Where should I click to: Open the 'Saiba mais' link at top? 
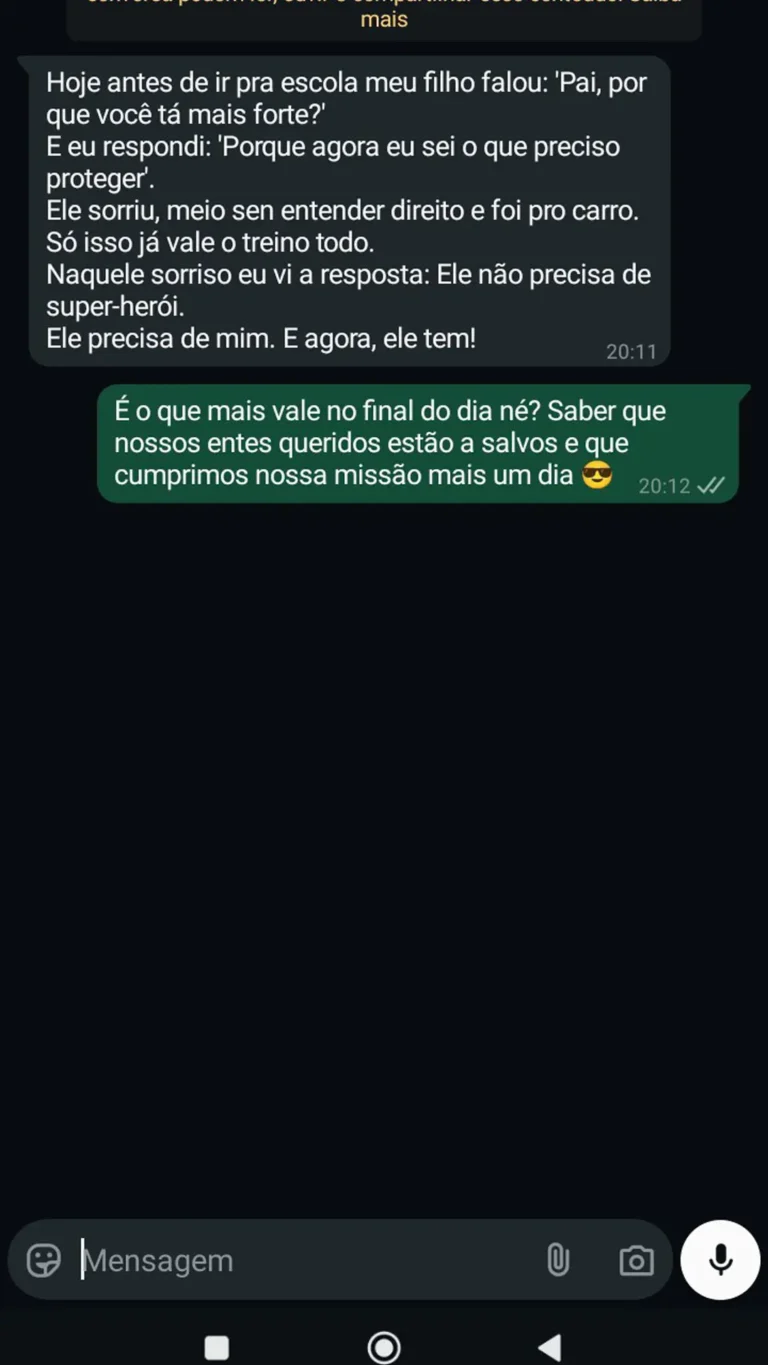point(384,19)
